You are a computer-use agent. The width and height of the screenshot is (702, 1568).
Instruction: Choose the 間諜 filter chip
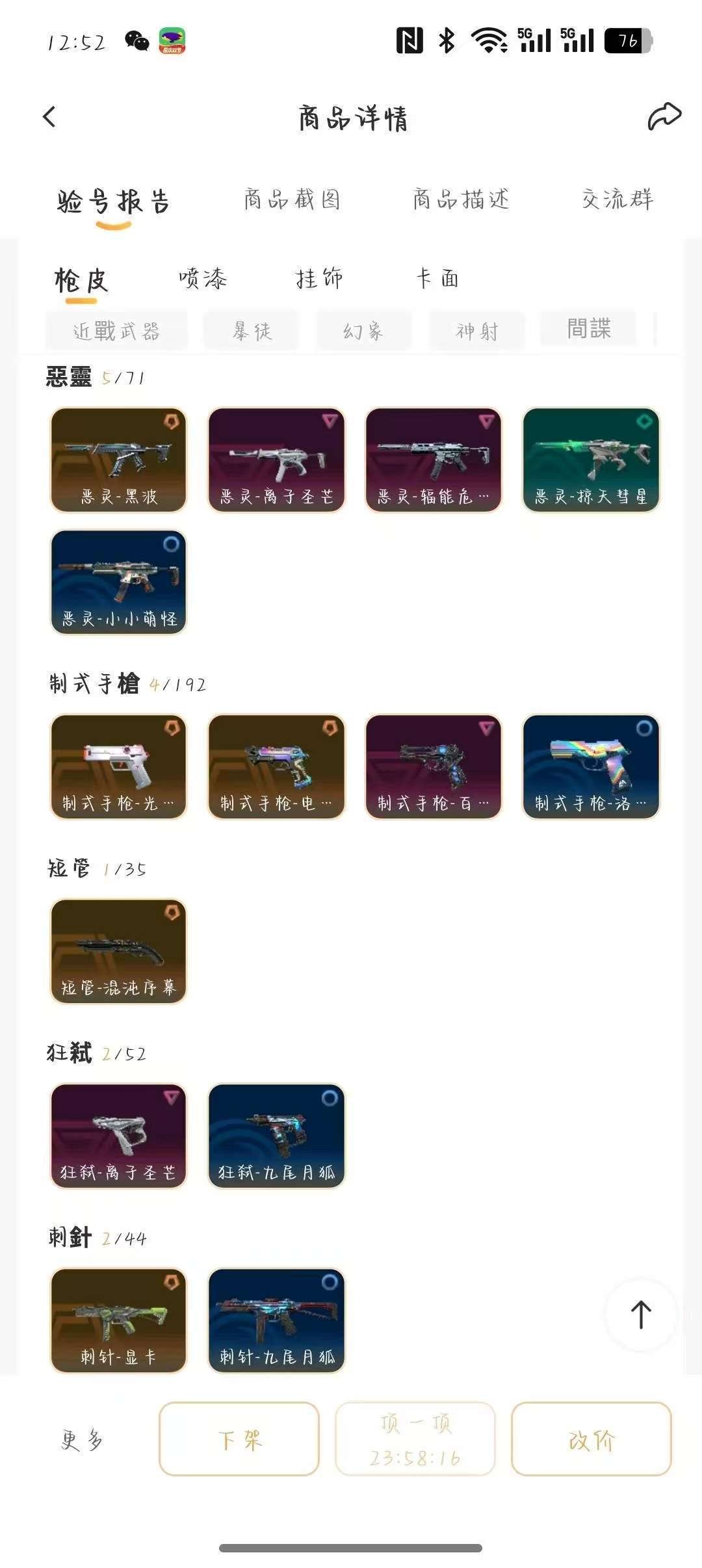click(588, 329)
